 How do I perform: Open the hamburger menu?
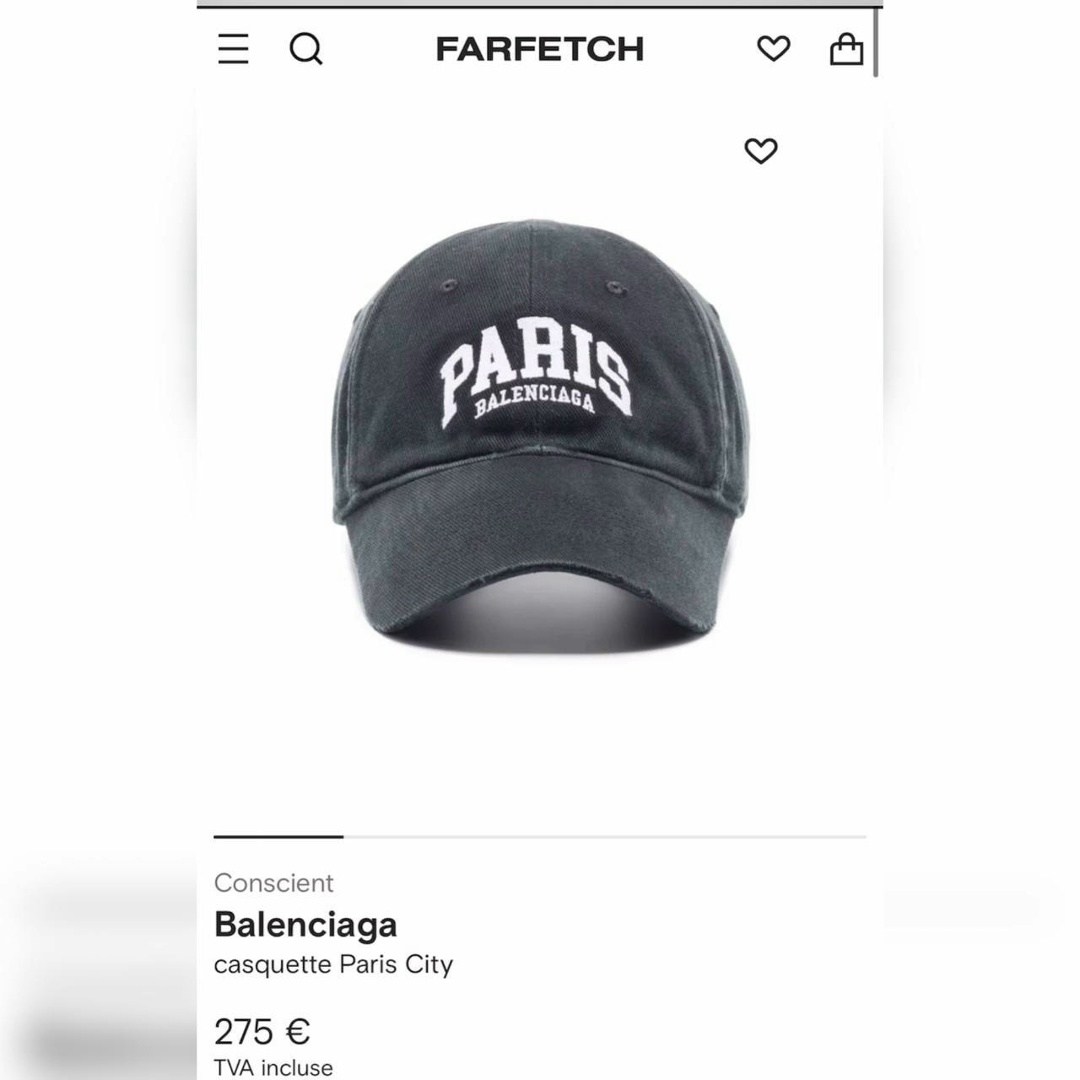233,49
